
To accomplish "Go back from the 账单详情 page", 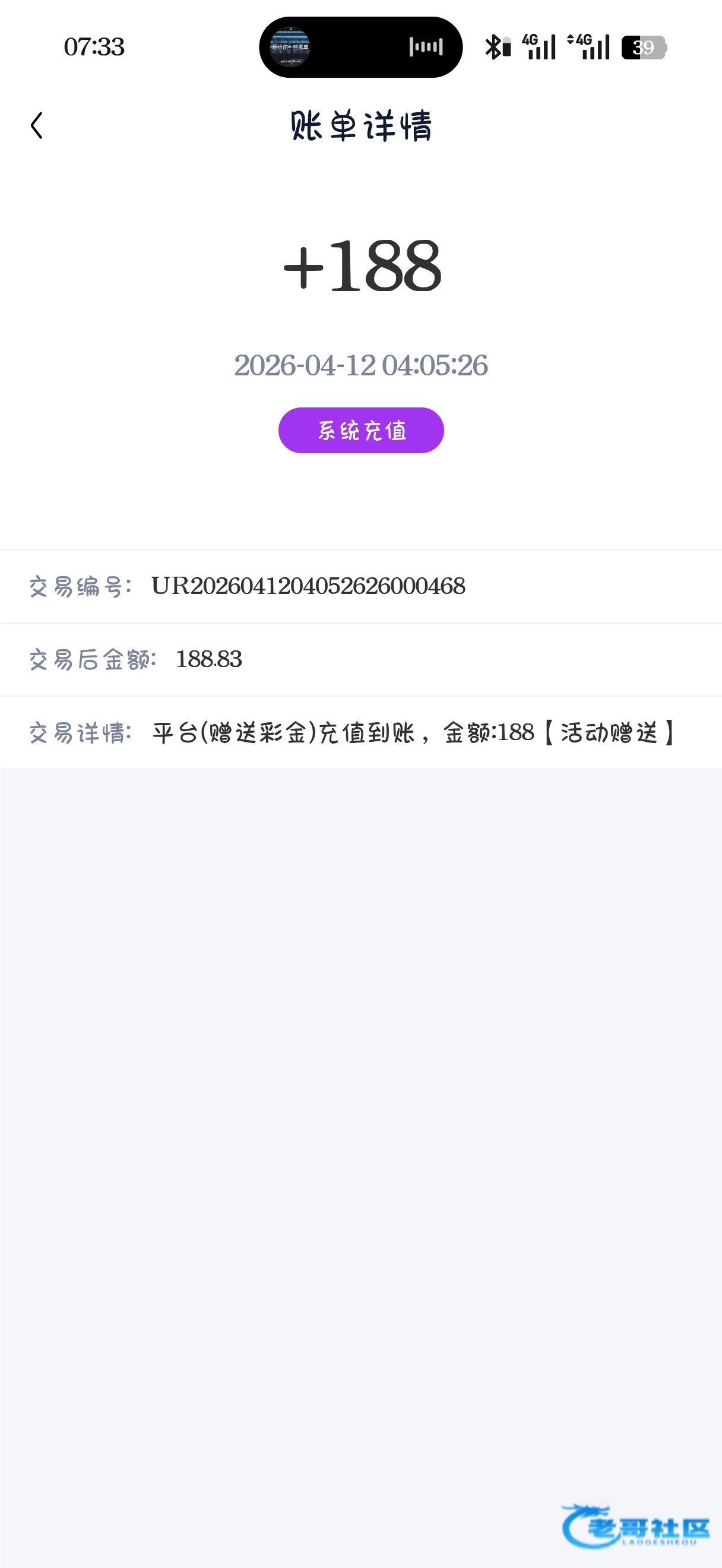I will [x=37, y=125].
